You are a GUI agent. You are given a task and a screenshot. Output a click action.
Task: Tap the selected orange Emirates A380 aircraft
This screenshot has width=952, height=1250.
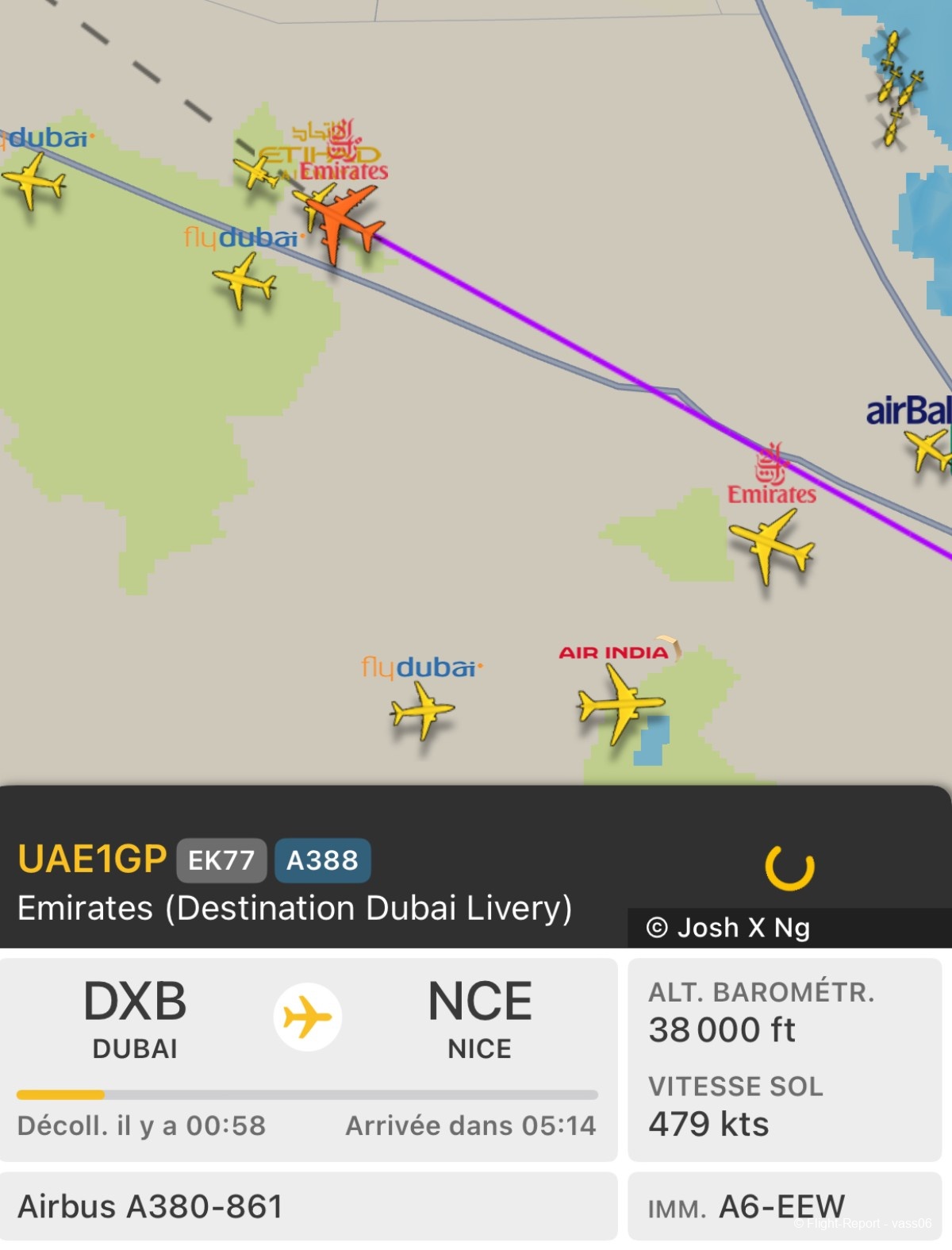(343, 221)
